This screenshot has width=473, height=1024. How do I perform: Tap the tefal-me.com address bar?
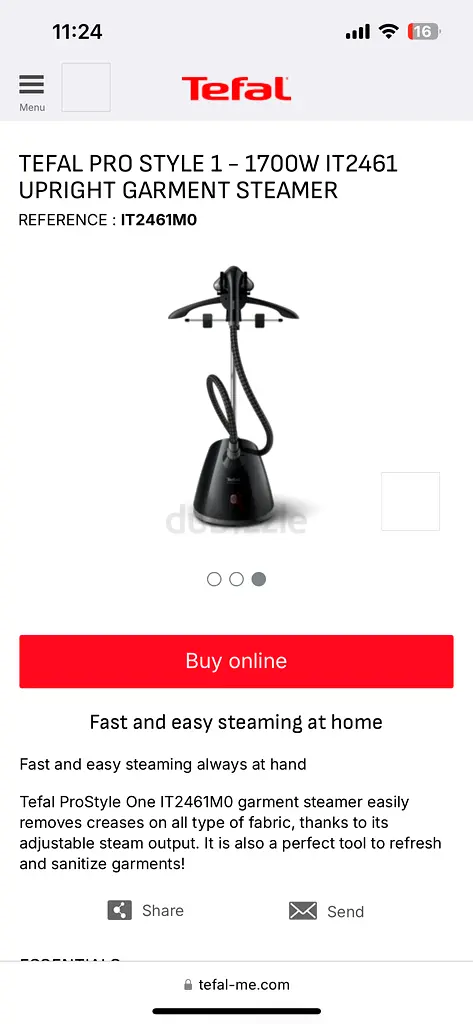pos(236,984)
